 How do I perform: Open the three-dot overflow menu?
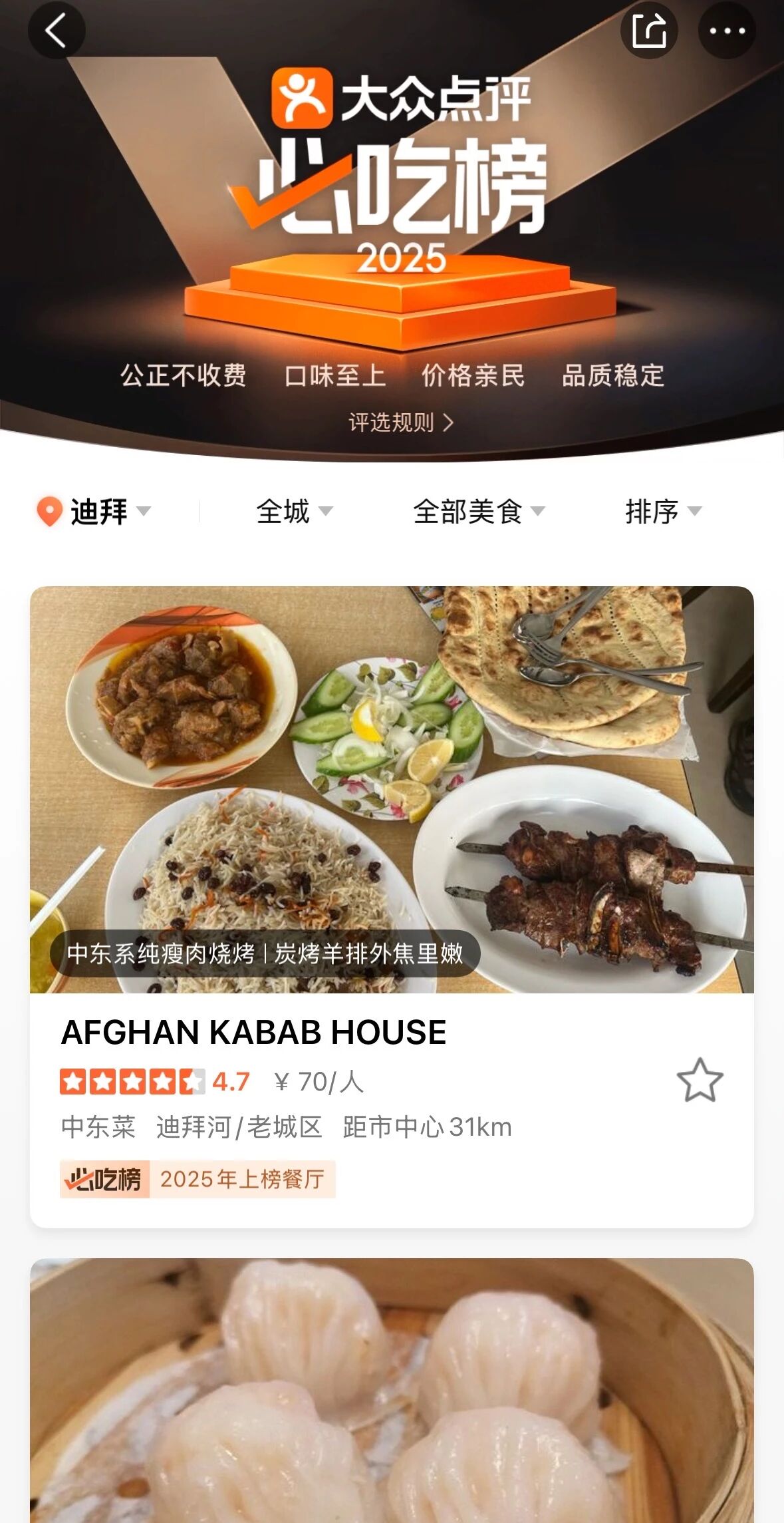726,31
